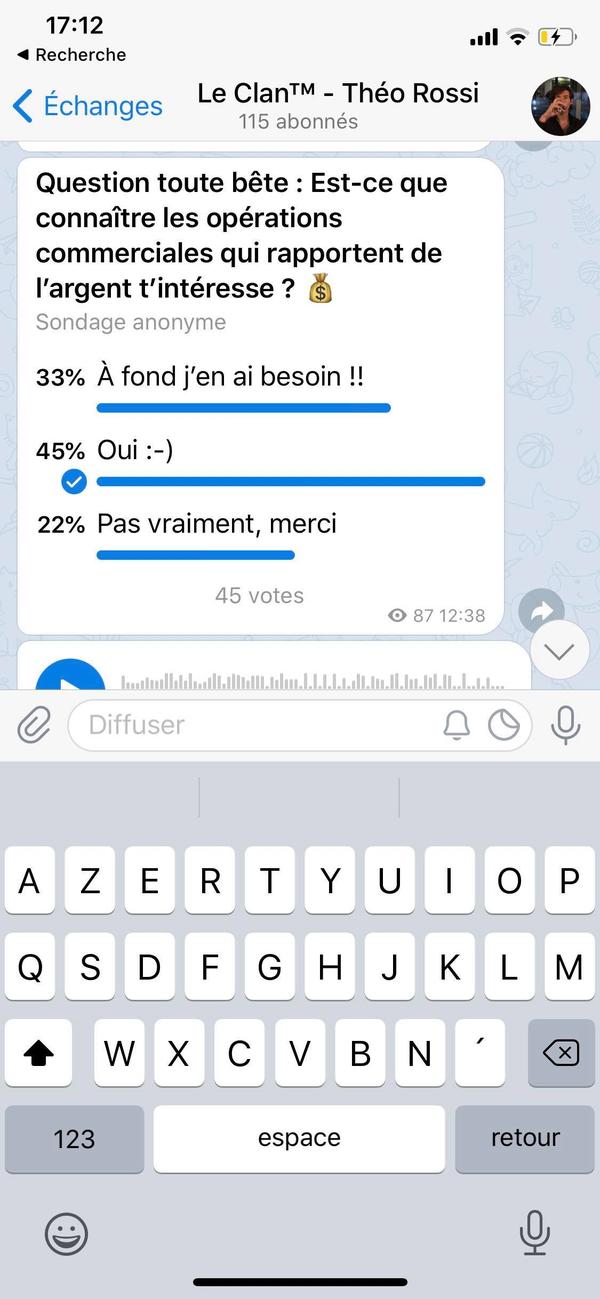This screenshot has height=1299, width=600.
Task: Tap the retour key
Action: click(525, 1138)
